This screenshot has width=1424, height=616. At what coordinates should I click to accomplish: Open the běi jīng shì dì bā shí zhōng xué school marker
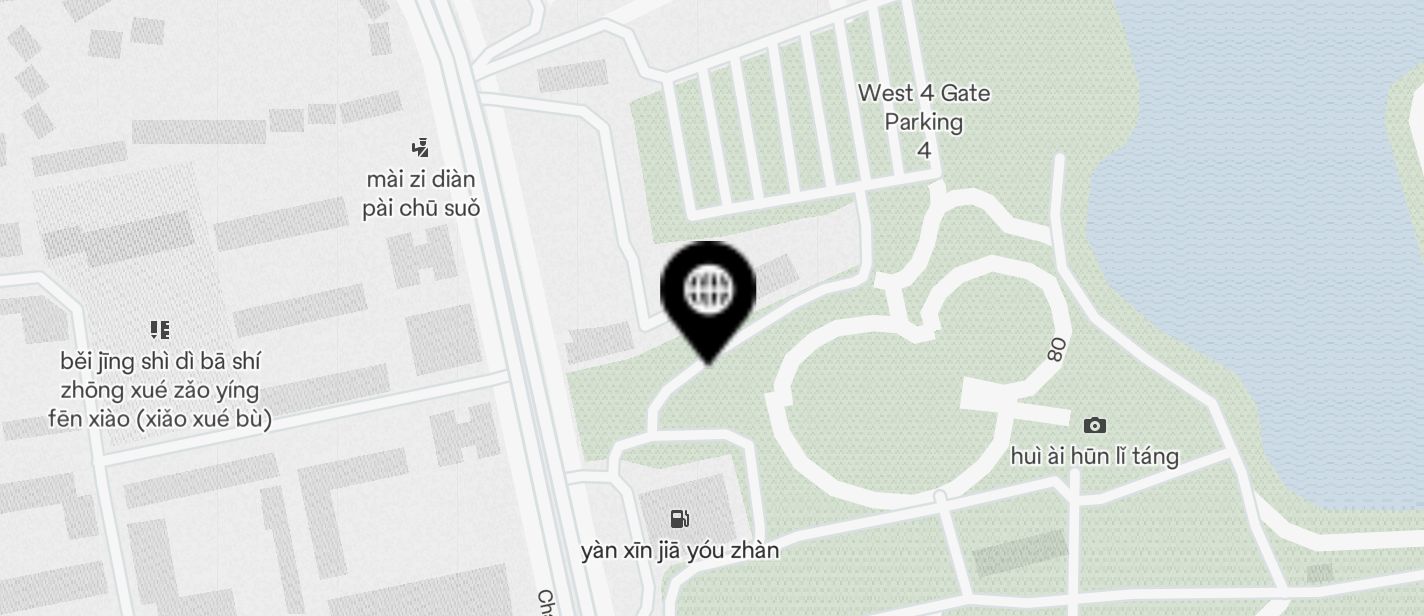point(160,330)
